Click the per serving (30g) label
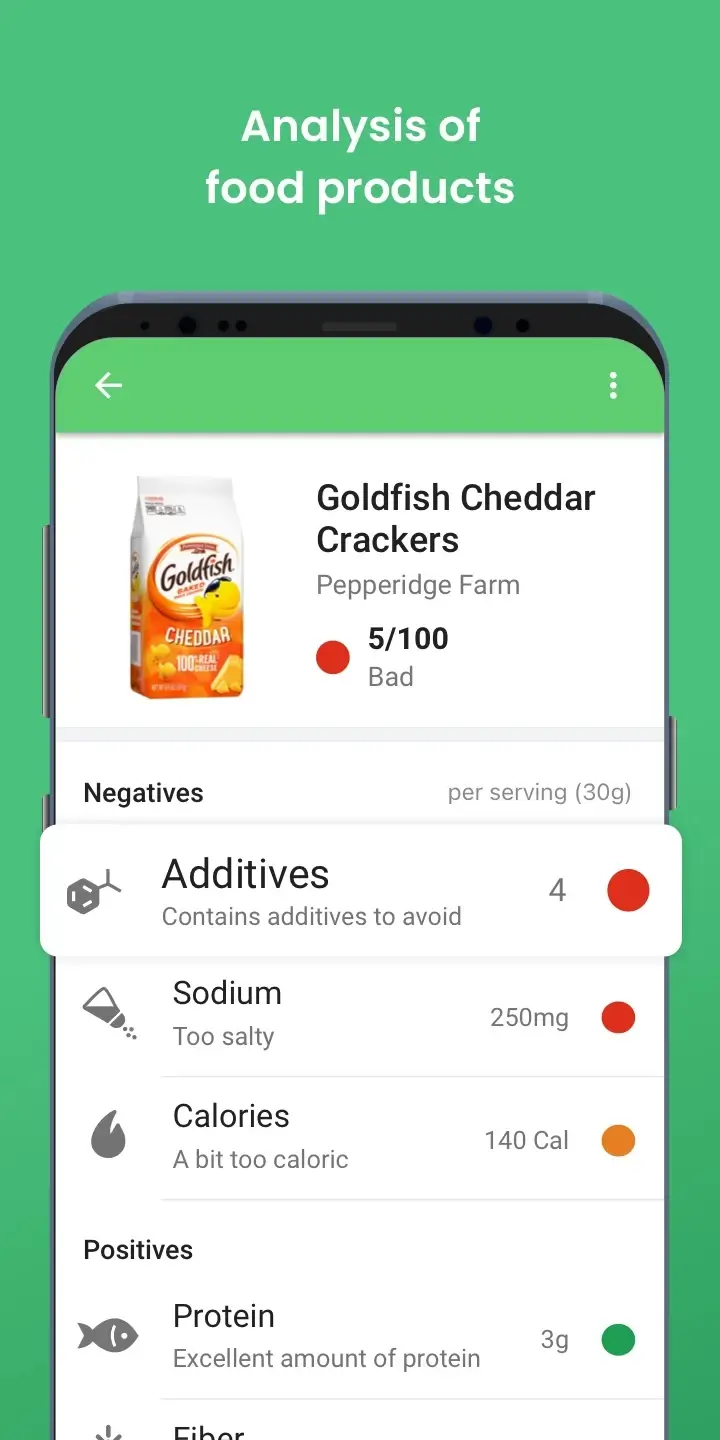720x1440 pixels. (539, 792)
